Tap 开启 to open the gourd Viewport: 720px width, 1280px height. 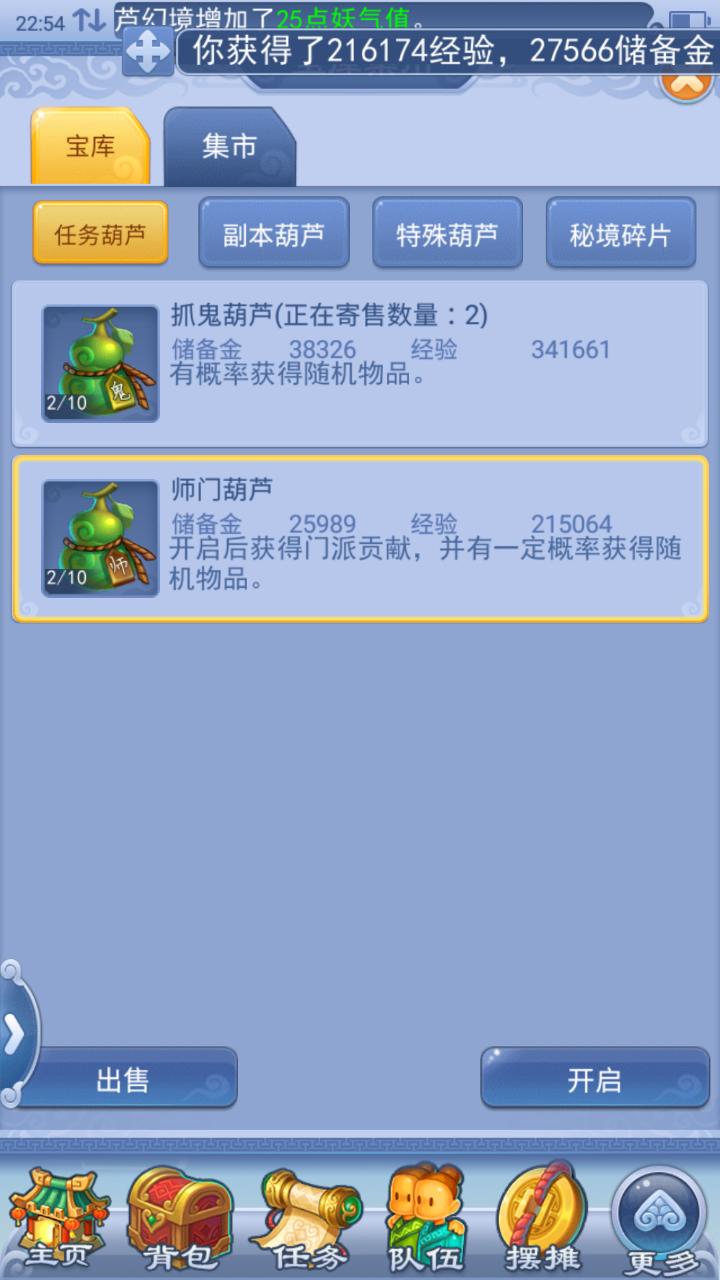tap(595, 1079)
